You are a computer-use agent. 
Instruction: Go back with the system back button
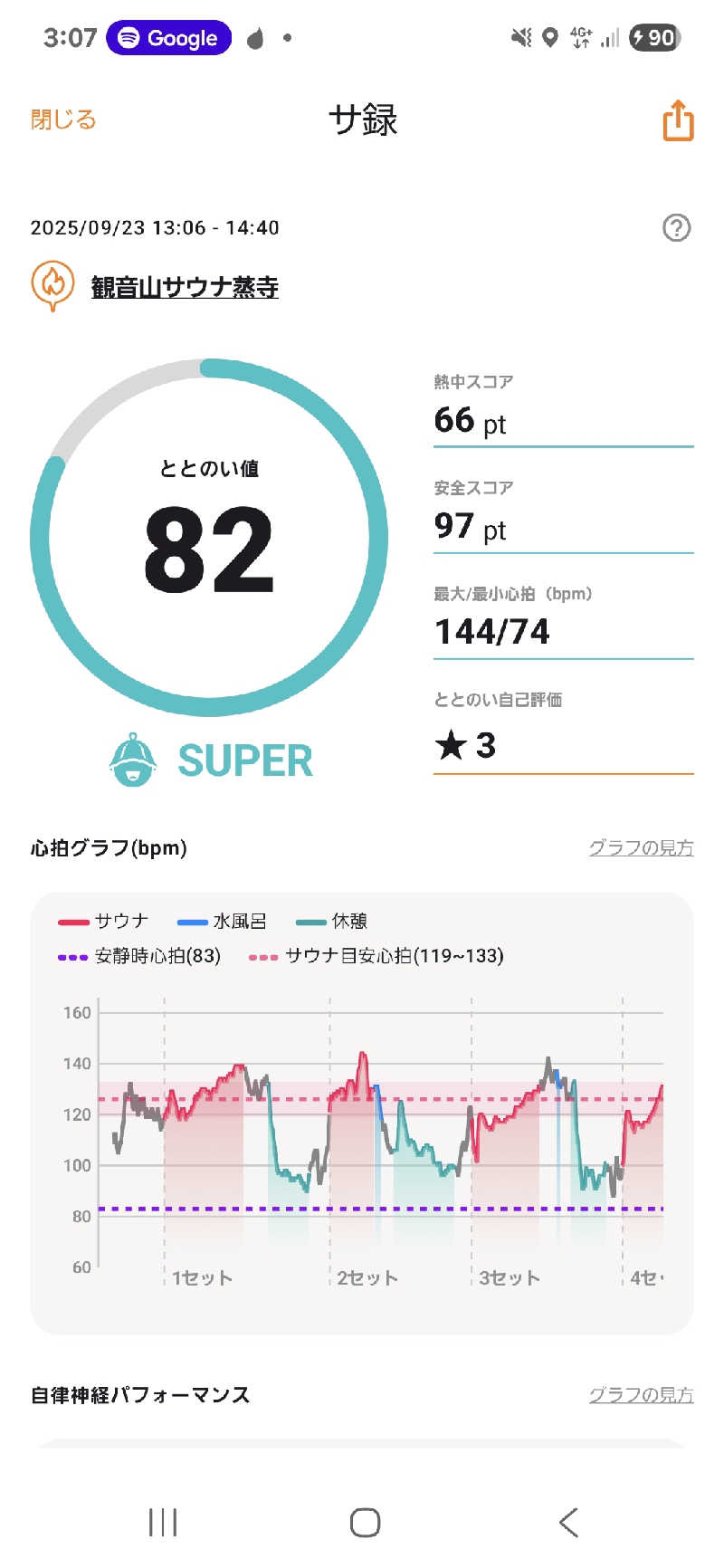click(x=568, y=1522)
